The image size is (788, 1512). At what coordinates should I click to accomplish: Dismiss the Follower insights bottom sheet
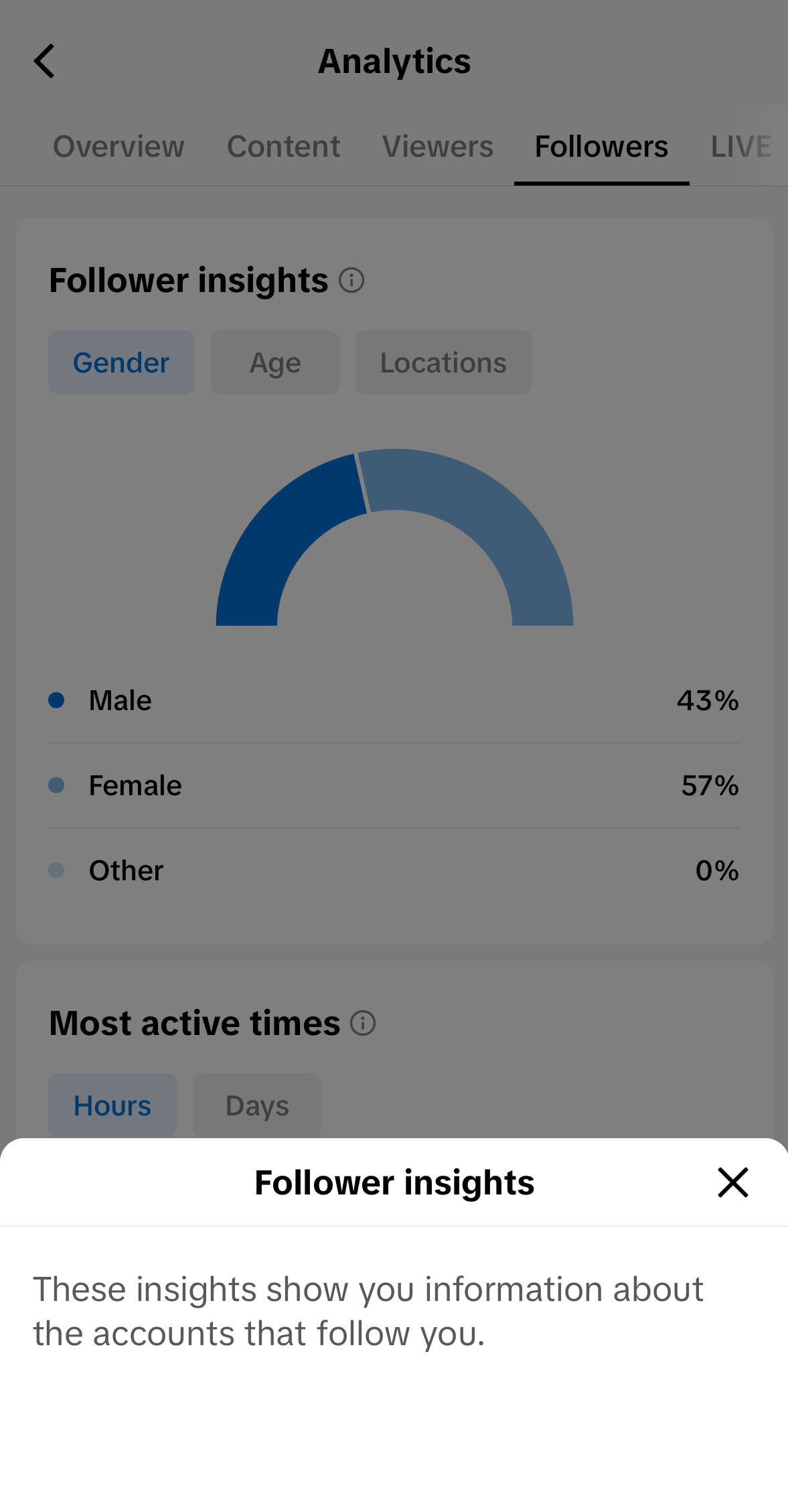pos(733,1182)
